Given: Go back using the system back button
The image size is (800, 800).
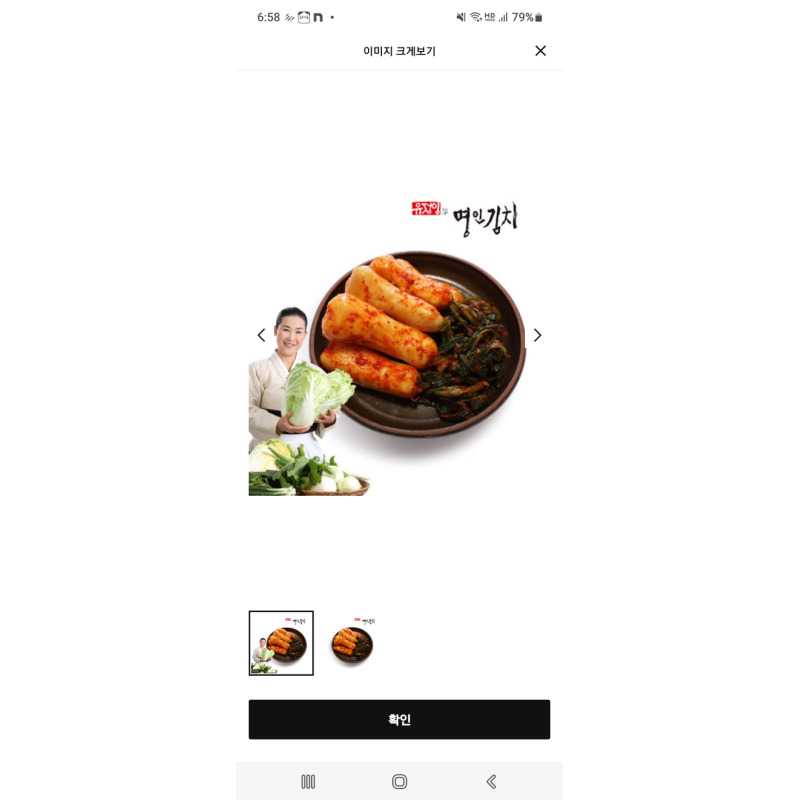Looking at the screenshot, I should (491, 782).
